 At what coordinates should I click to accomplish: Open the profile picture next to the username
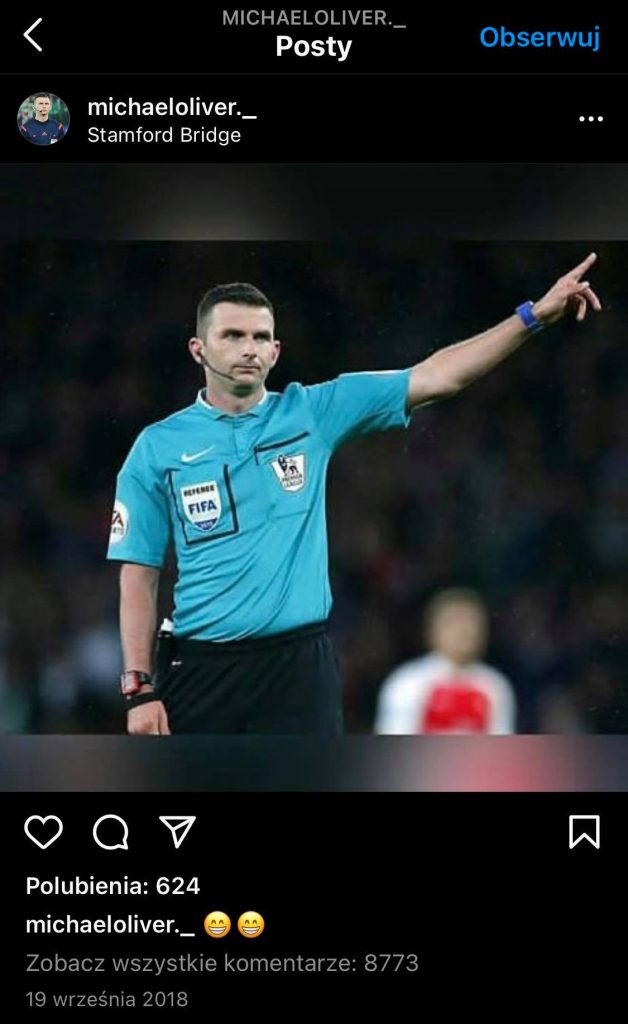point(43,119)
